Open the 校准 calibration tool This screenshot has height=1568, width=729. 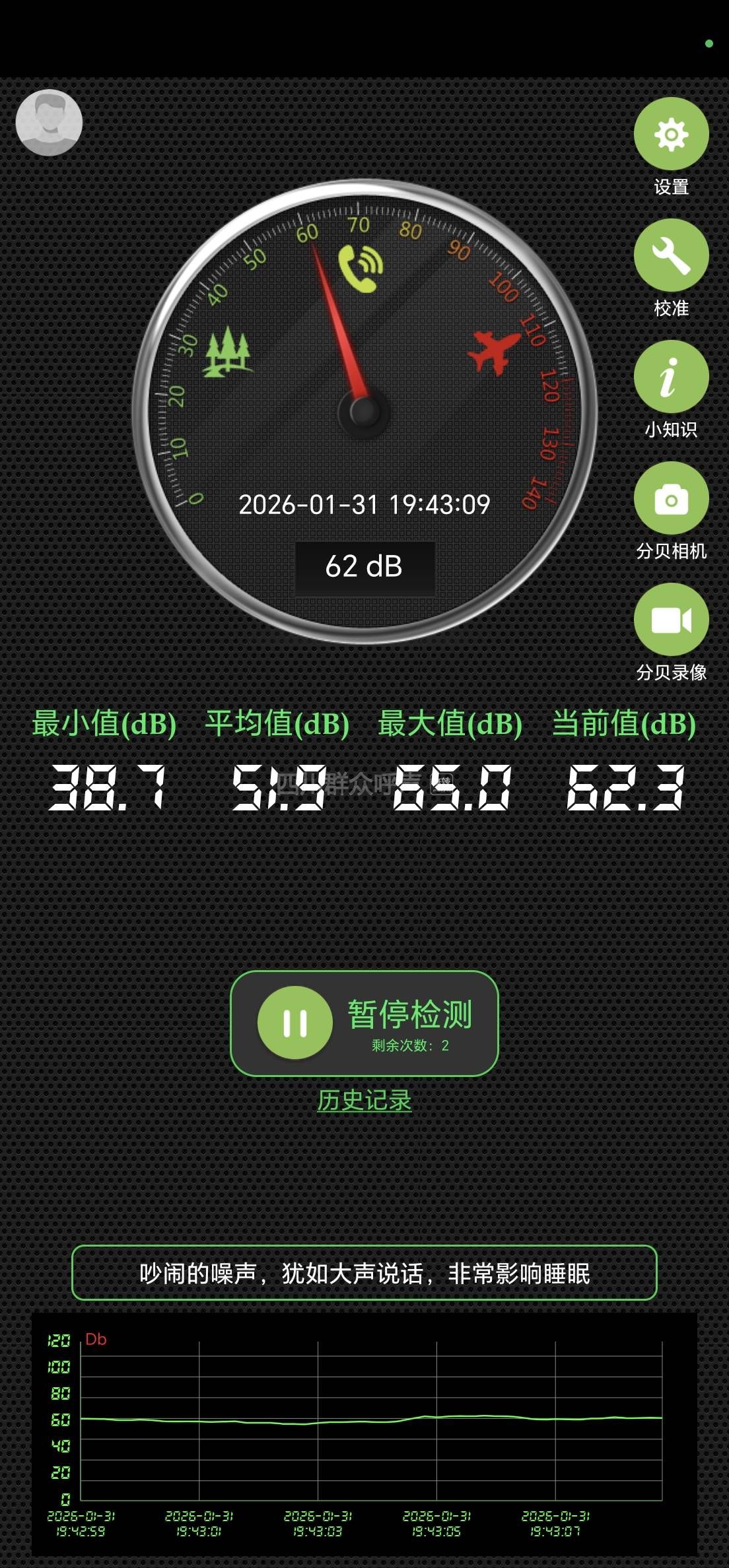click(x=671, y=256)
